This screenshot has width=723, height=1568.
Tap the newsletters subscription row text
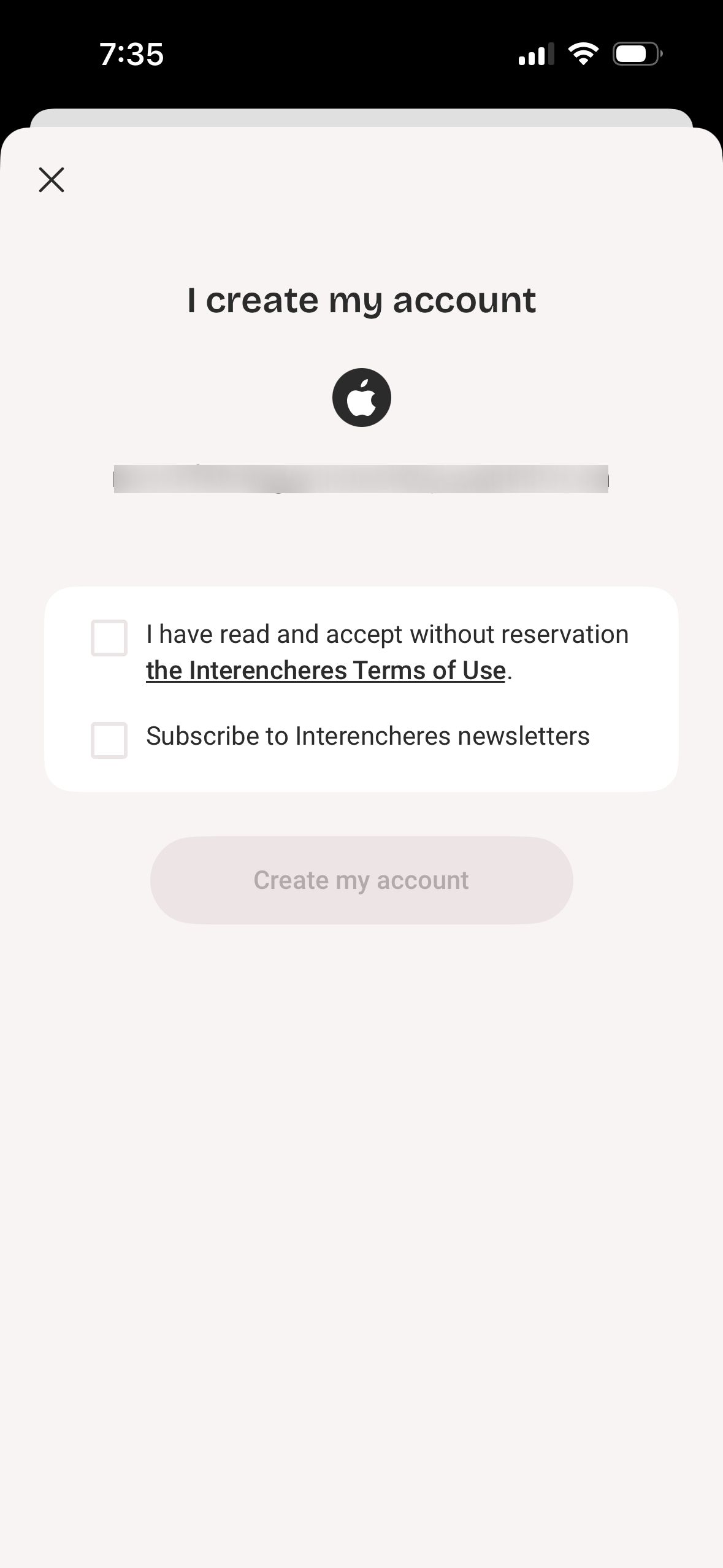click(368, 736)
